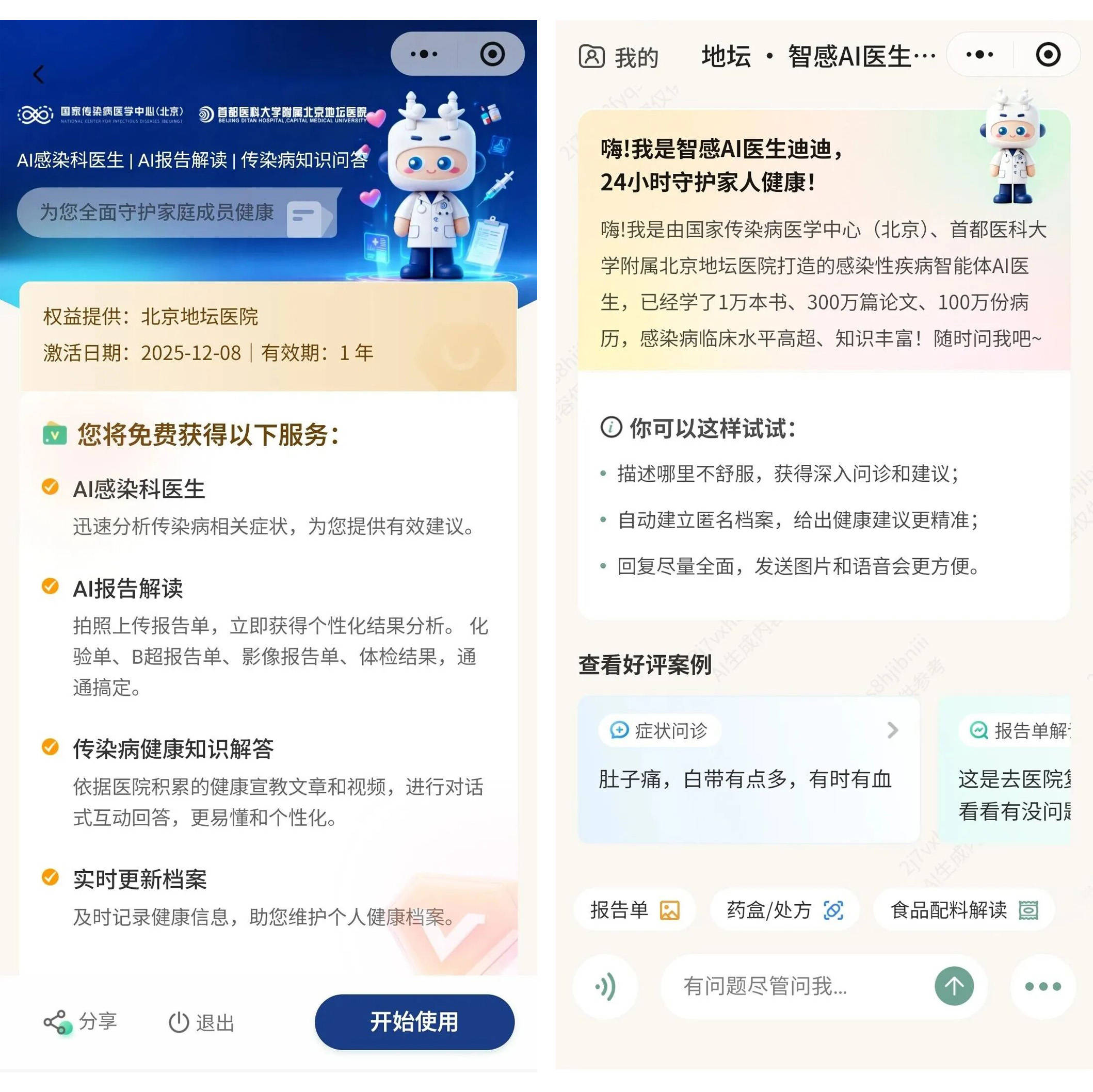Send the message with the green arrow

(x=954, y=986)
